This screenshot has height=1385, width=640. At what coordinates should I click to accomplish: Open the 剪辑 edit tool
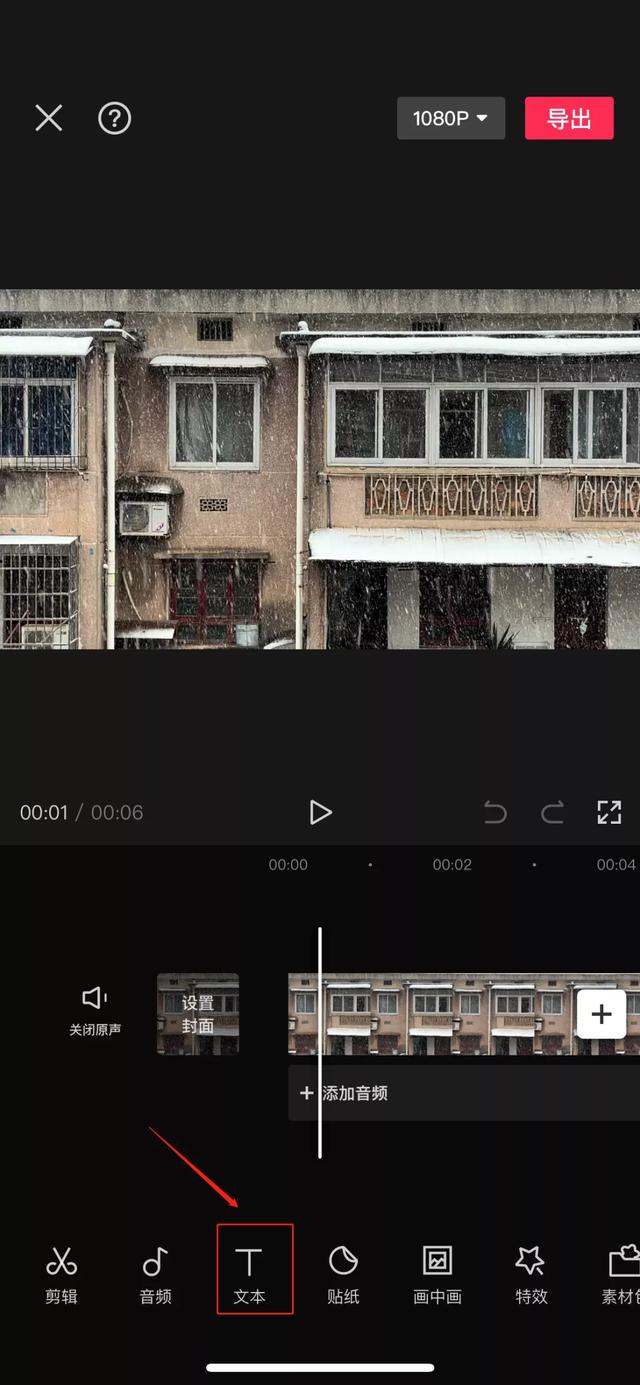point(61,1274)
